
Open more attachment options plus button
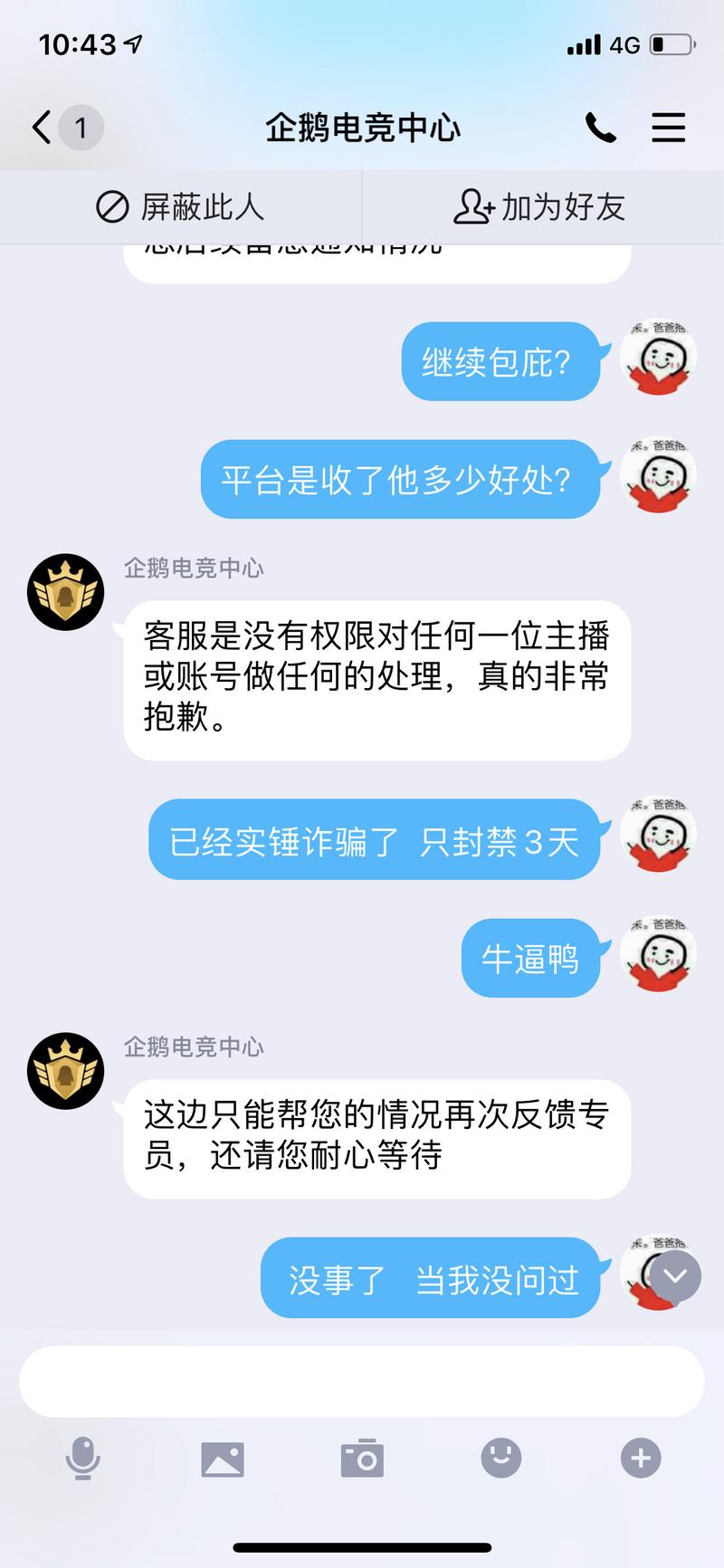pos(641,1458)
